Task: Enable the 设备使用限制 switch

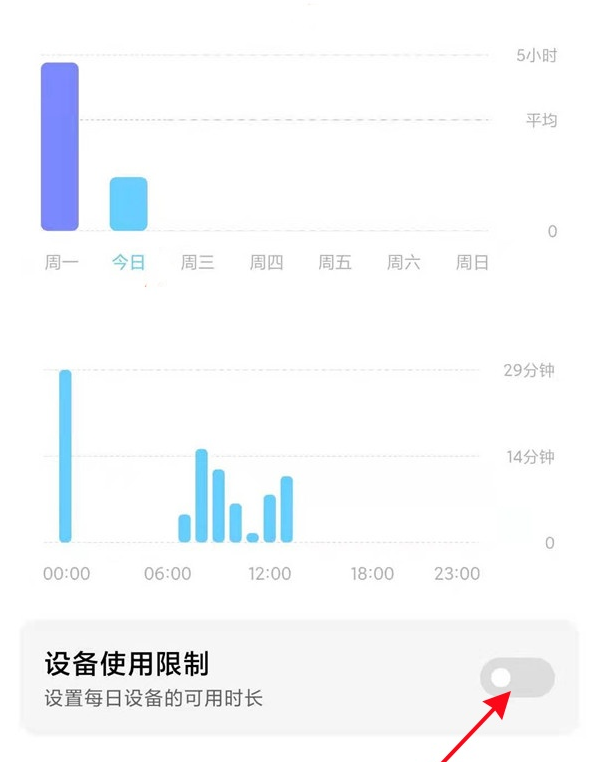Action: click(x=517, y=678)
